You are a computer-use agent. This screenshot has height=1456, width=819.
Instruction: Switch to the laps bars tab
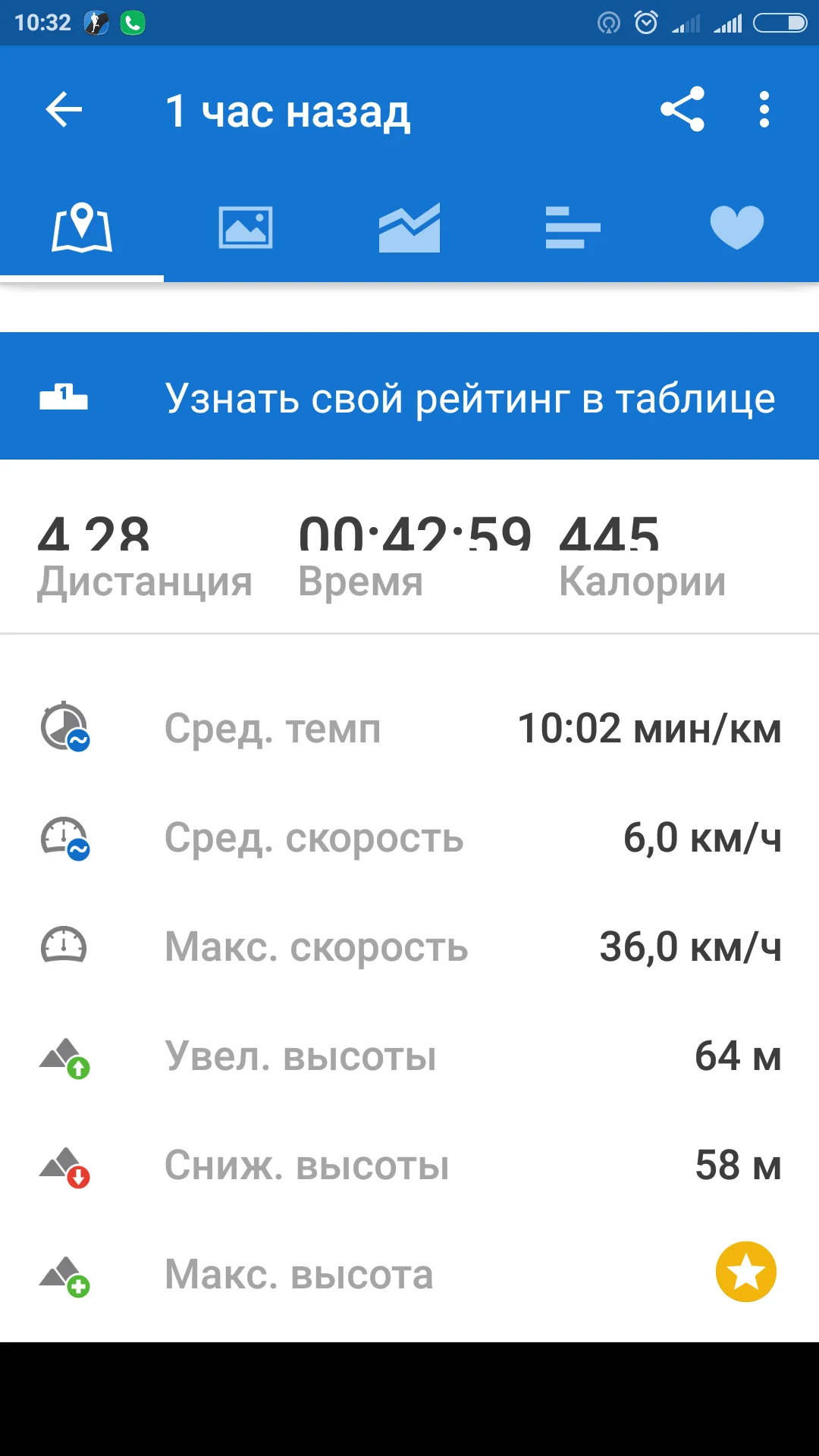573,227
